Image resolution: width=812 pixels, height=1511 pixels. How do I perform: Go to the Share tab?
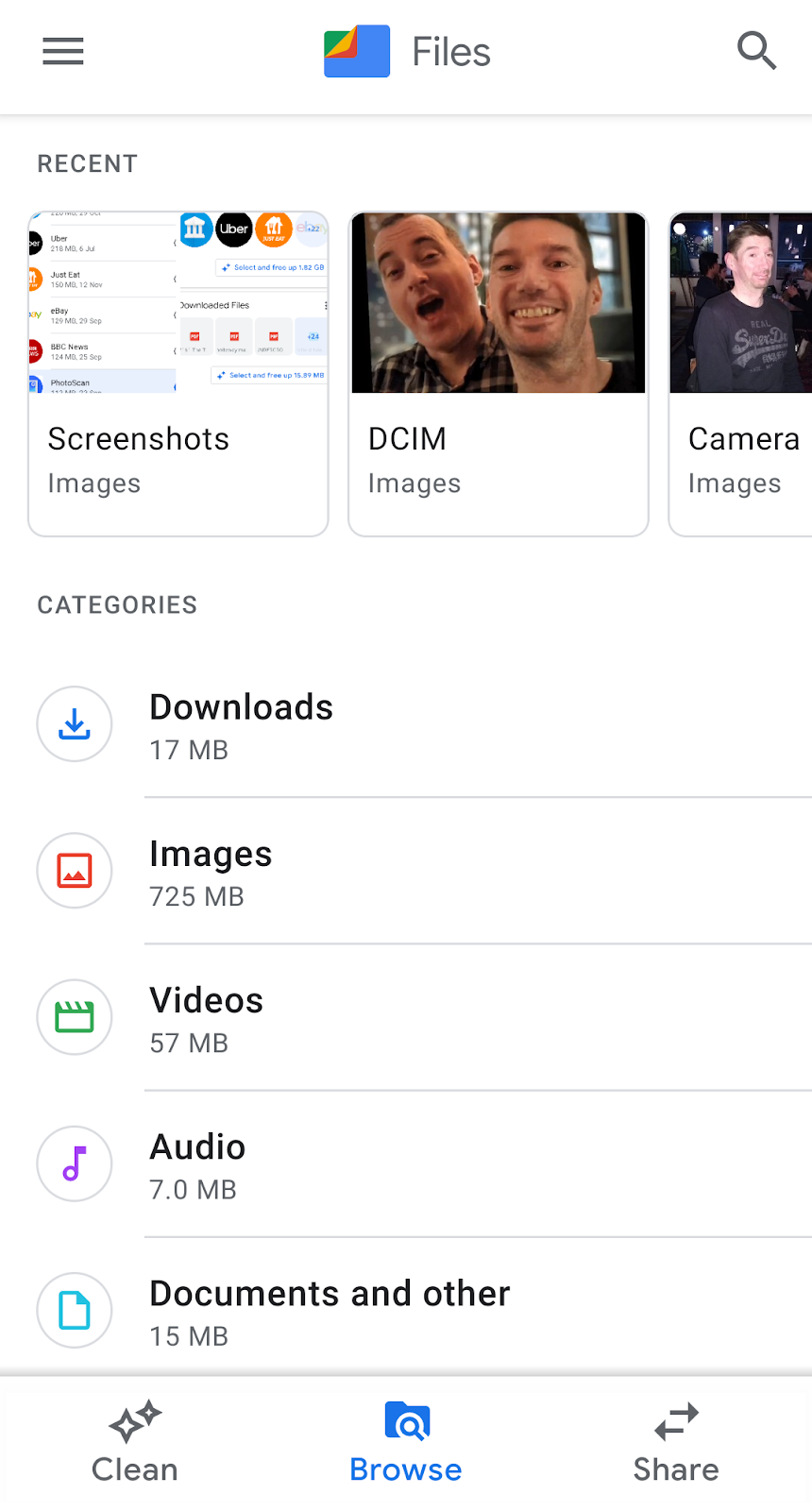click(x=676, y=1443)
